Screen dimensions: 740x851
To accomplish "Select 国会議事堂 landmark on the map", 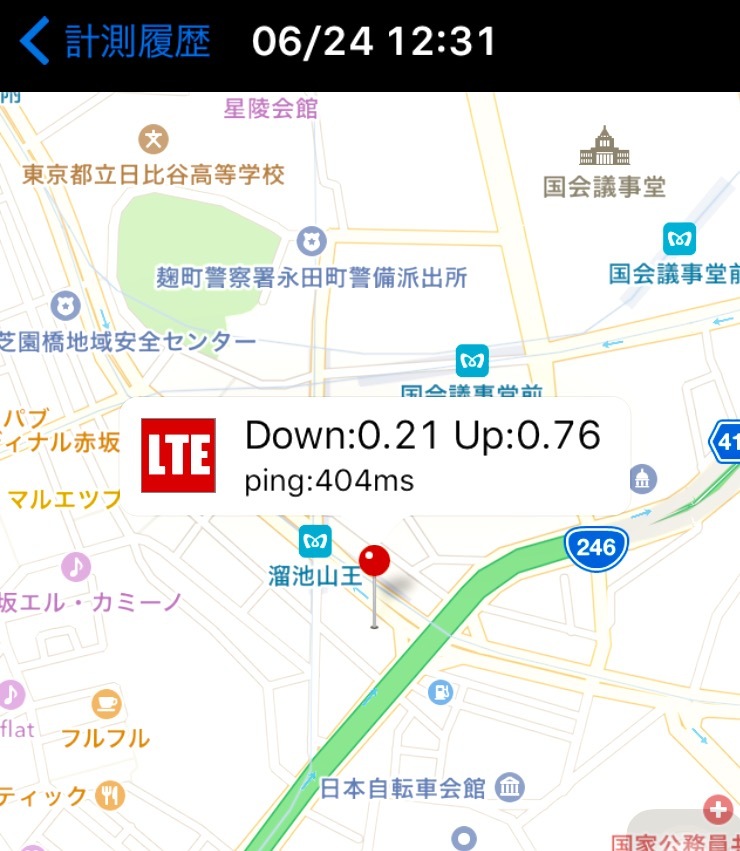I will click(x=604, y=145).
